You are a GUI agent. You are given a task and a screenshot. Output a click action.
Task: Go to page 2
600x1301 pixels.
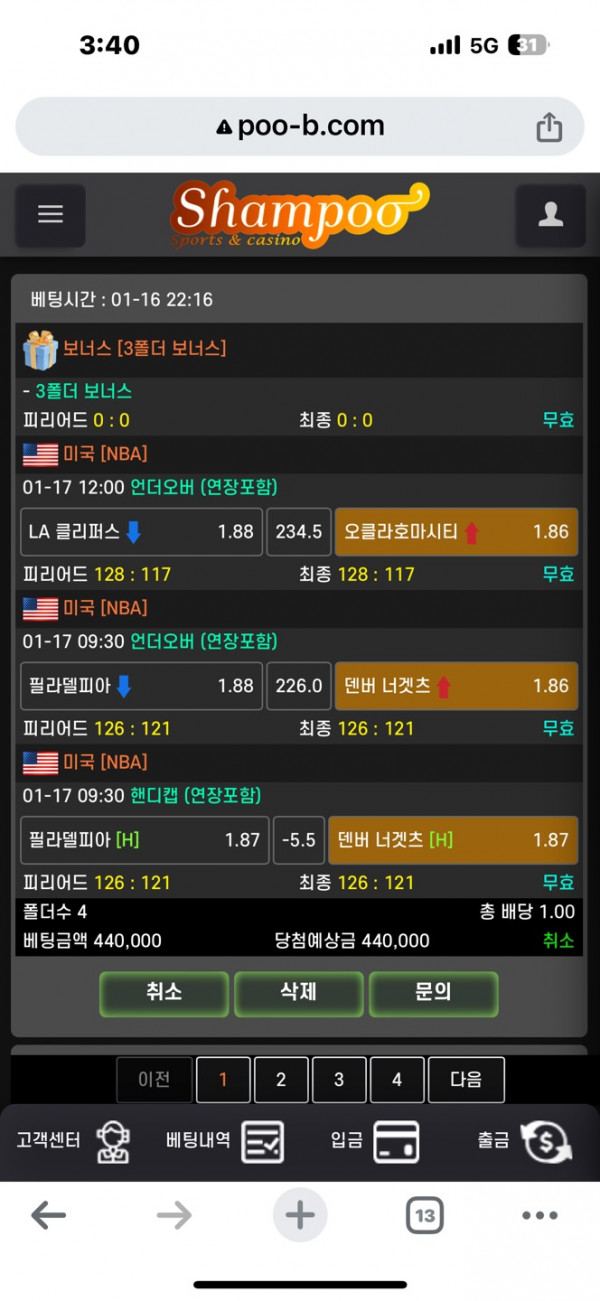280,1080
